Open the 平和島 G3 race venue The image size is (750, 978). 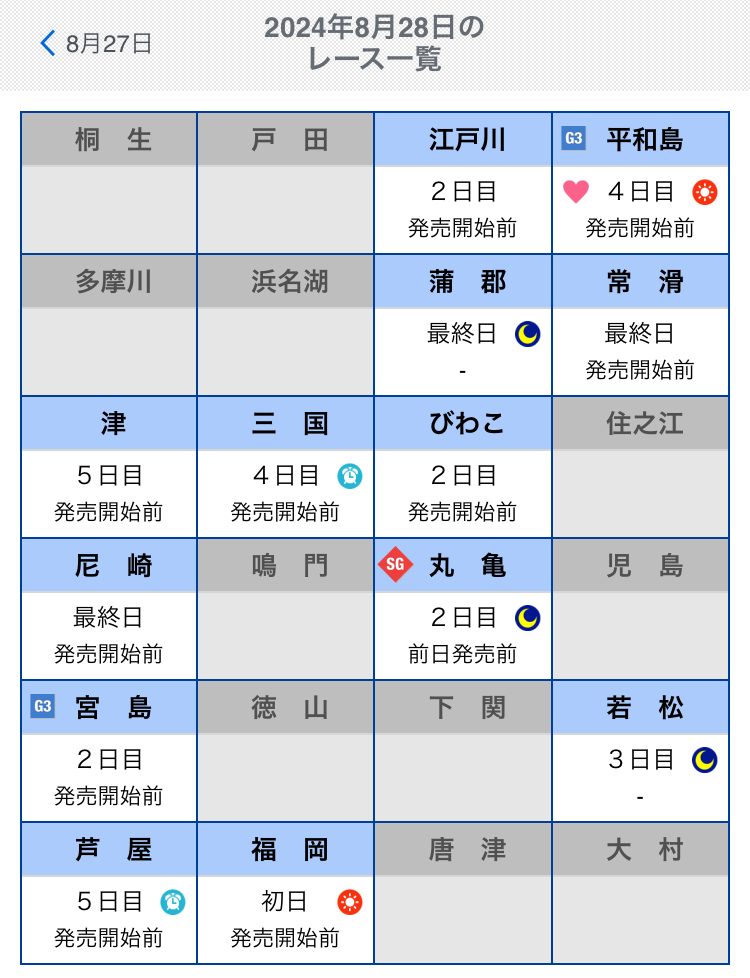640,184
